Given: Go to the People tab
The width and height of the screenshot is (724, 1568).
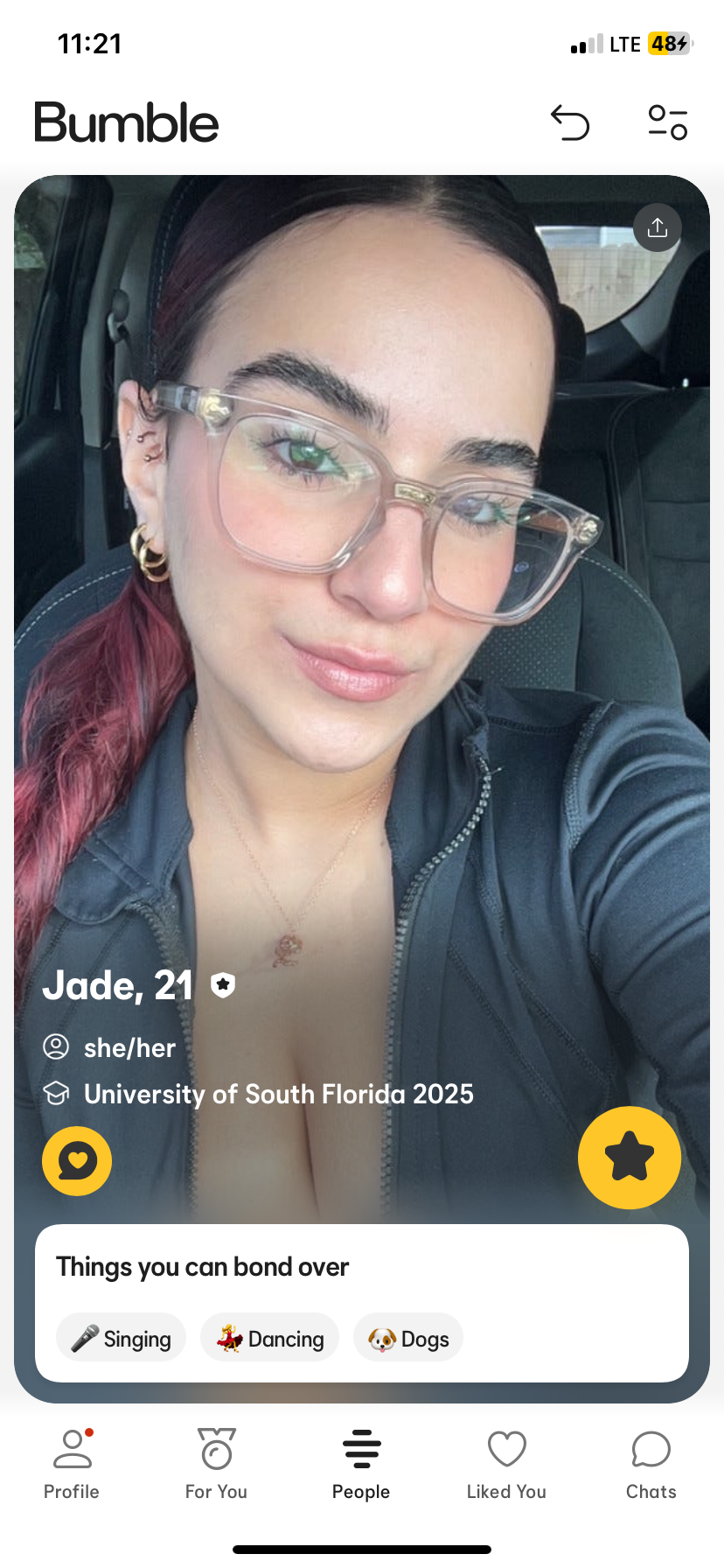Looking at the screenshot, I should [361, 1464].
